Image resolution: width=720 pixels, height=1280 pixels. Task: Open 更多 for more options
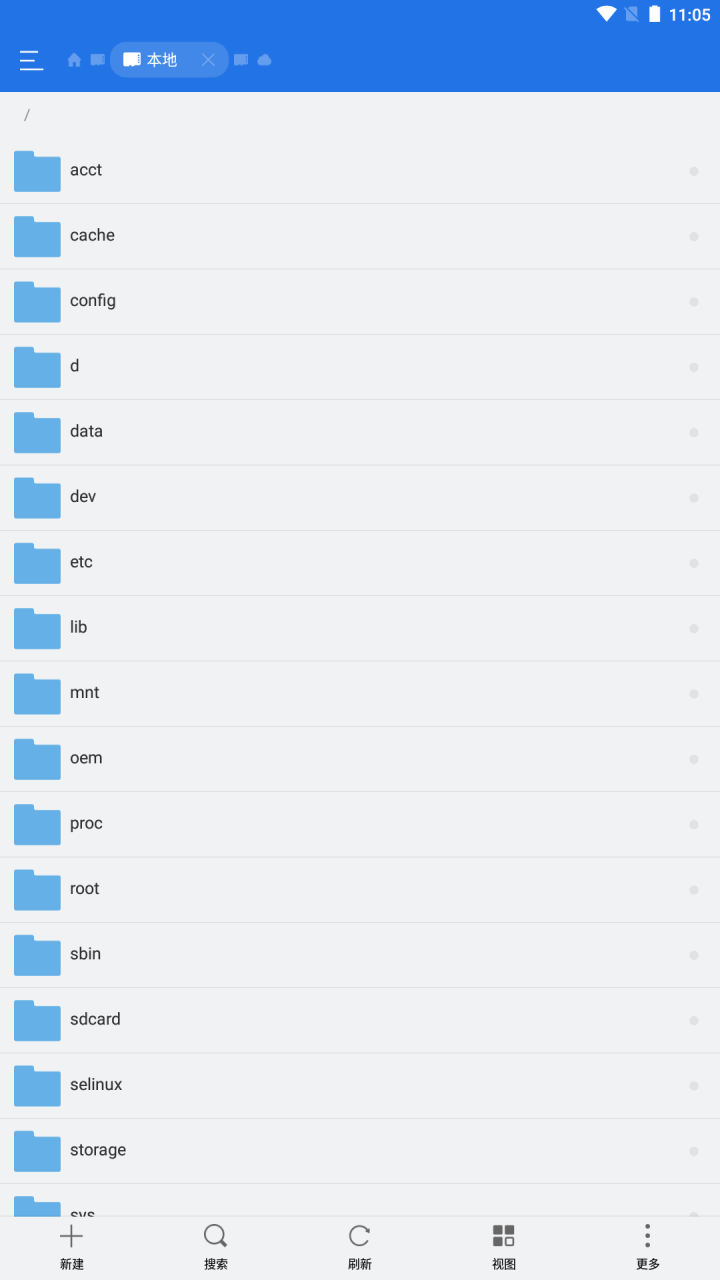[x=648, y=1247]
